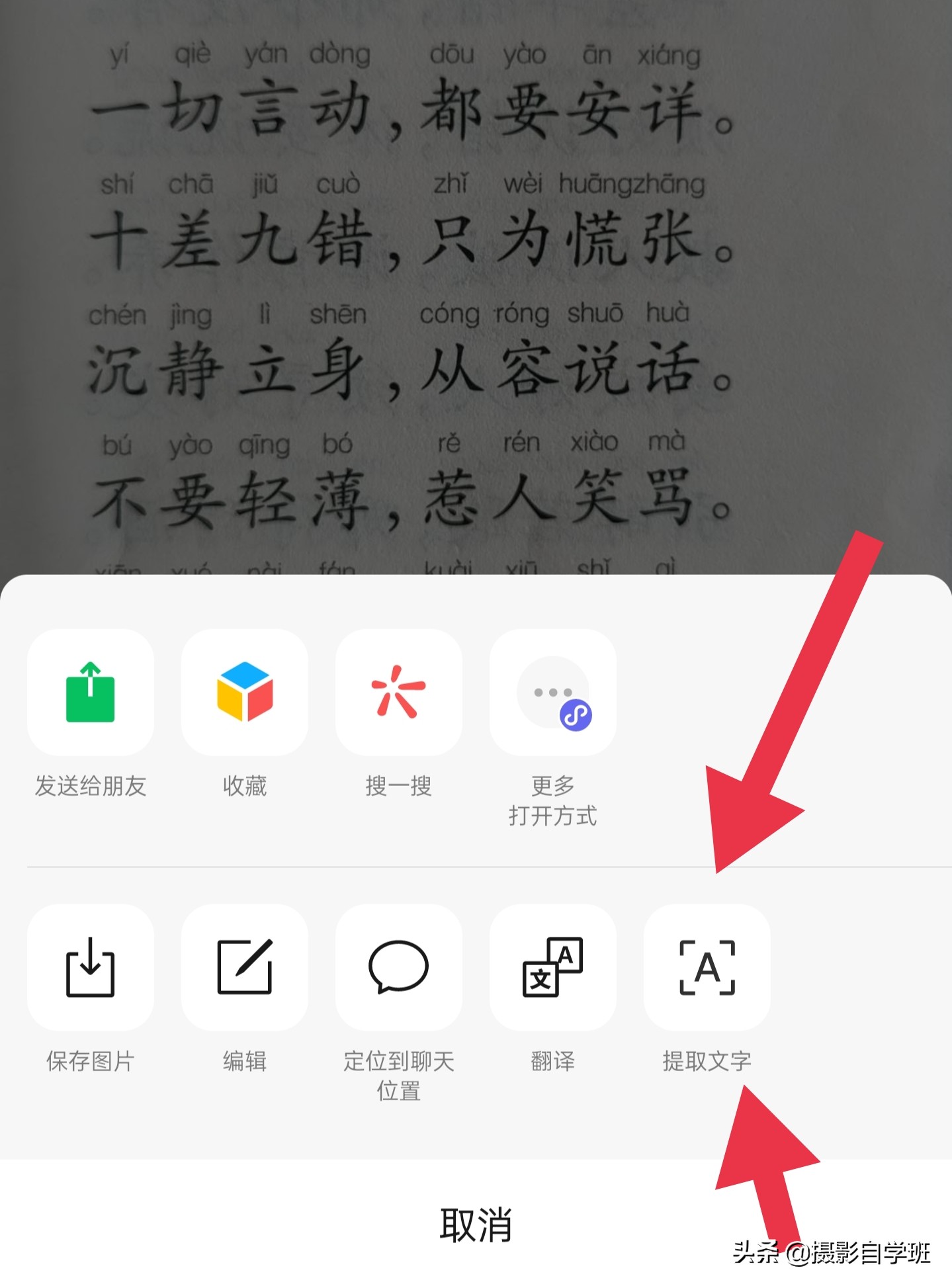Save the image (保存图片)
Viewport: 952px width, 1286px height.
[x=91, y=967]
